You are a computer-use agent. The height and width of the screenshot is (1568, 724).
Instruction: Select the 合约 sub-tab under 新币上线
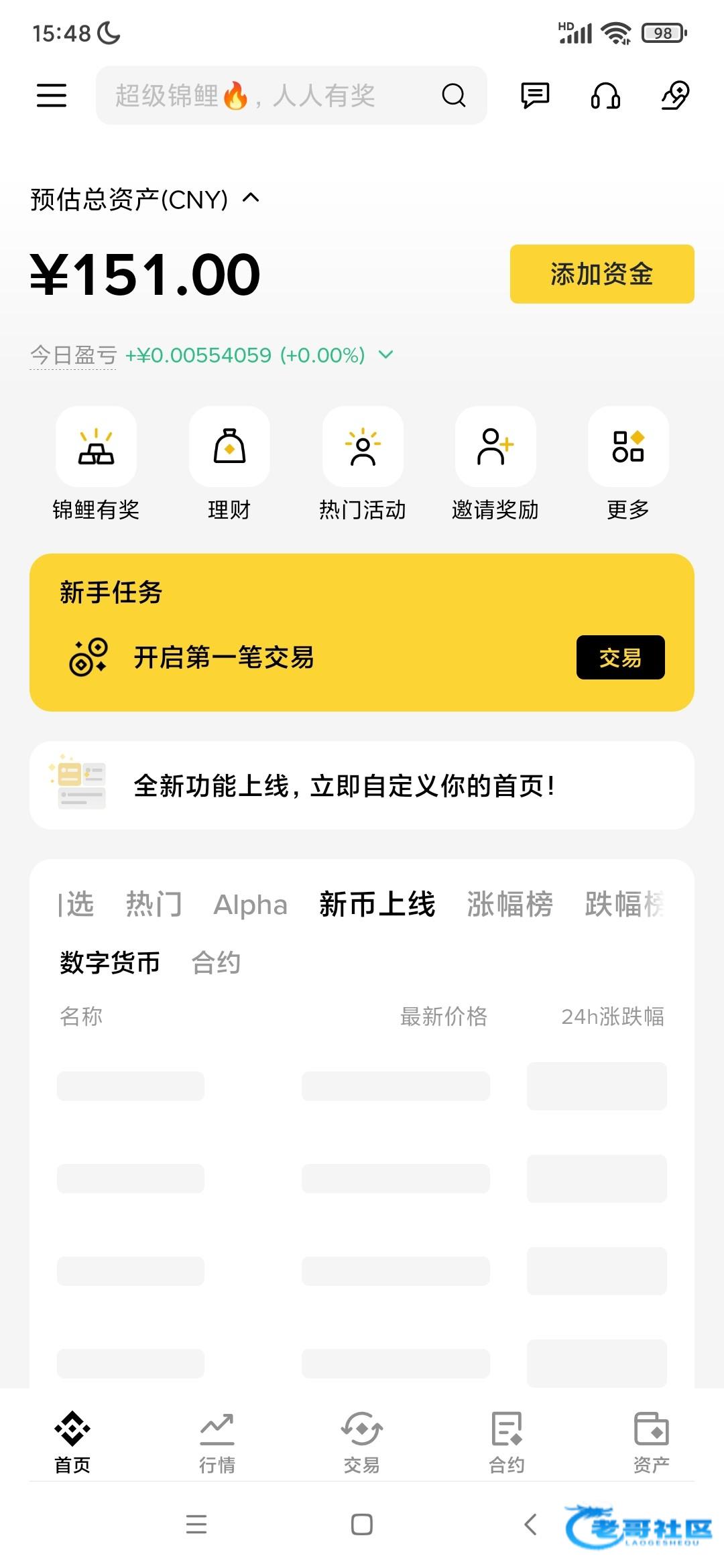pyautogui.click(x=215, y=963)
